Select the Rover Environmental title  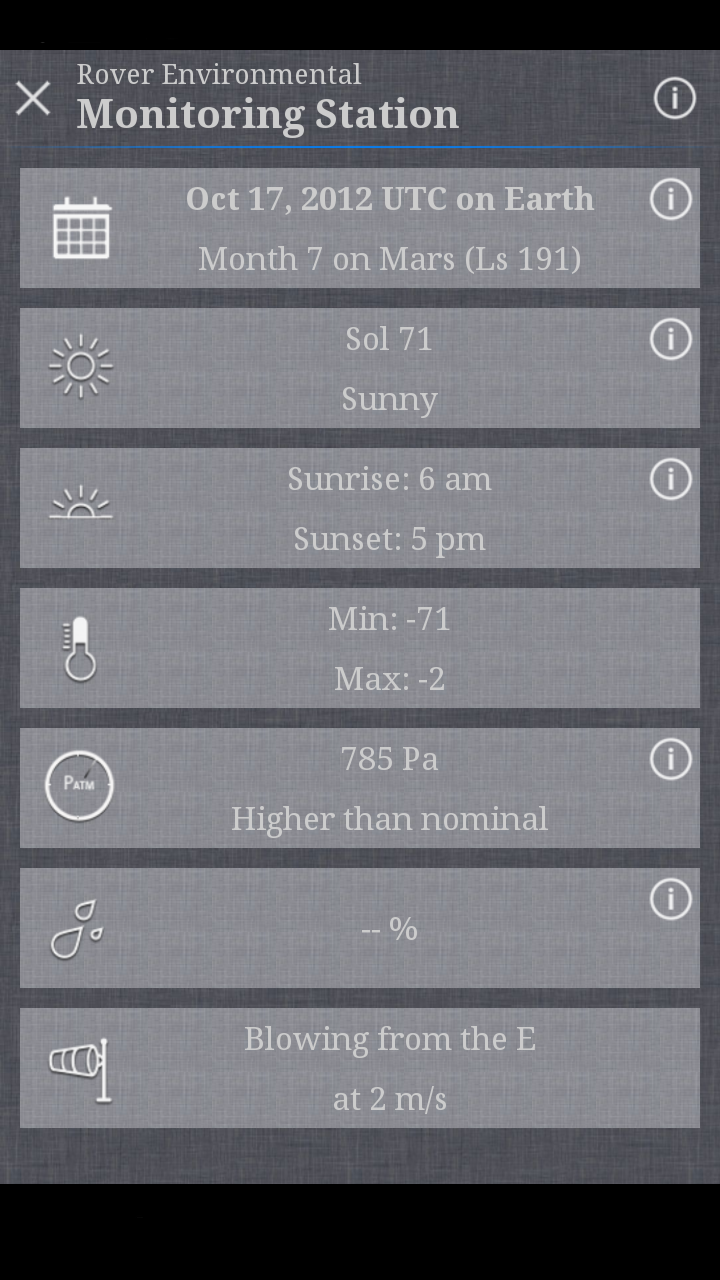[220, 73]
